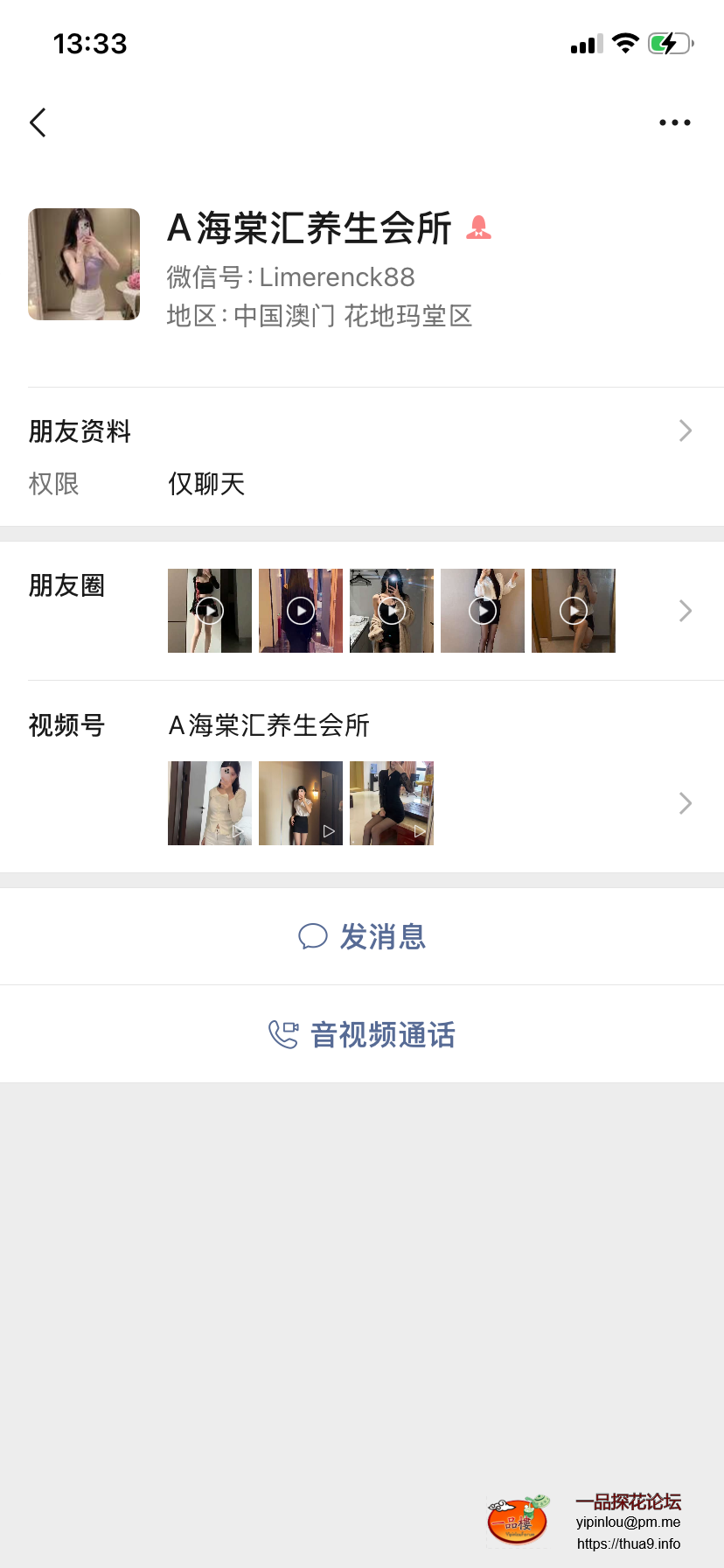Open the 朋友资料 friend info row

pos(362,431)
